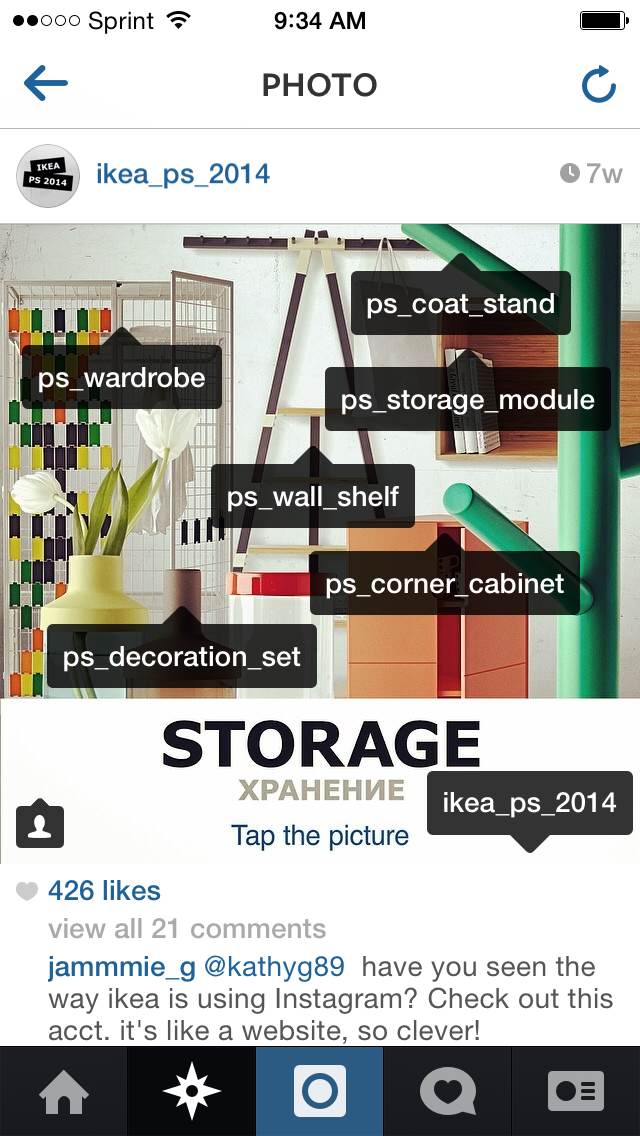This screenshot has width=640, height=1136.
Task: Switch to the Profile tab
Action: [576, 1091]
